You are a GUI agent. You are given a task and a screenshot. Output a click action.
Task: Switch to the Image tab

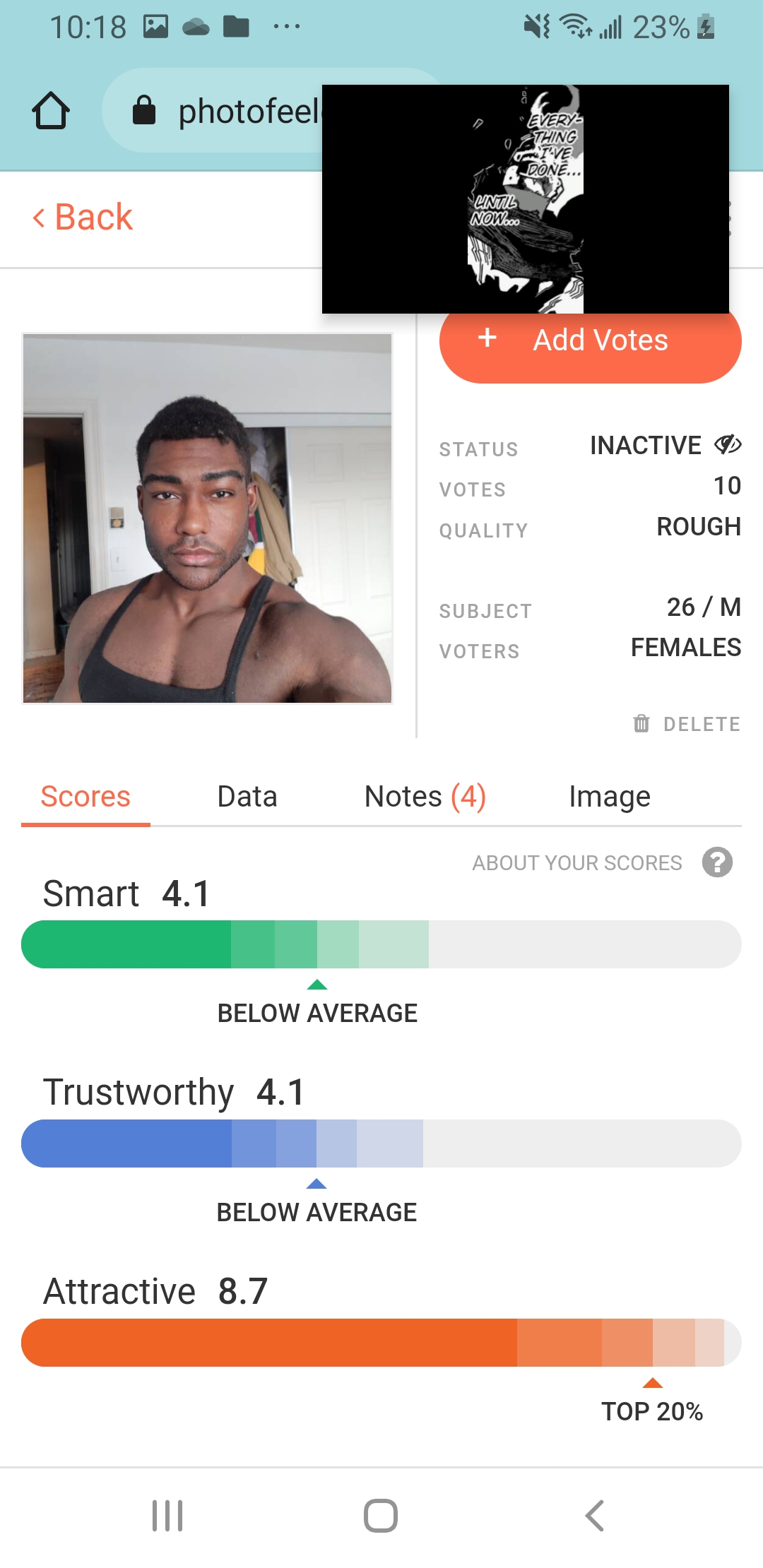click(x=609, y=797)
